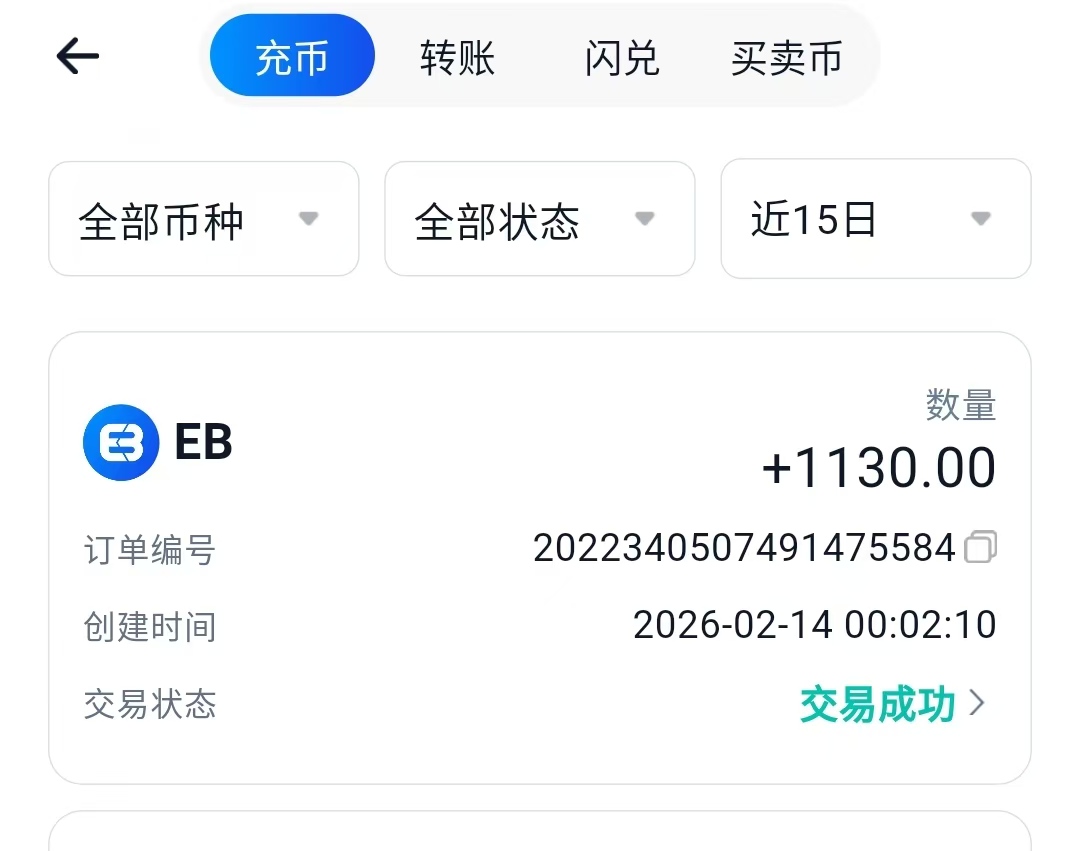View details of 交易成功 status

click(892, 705)
